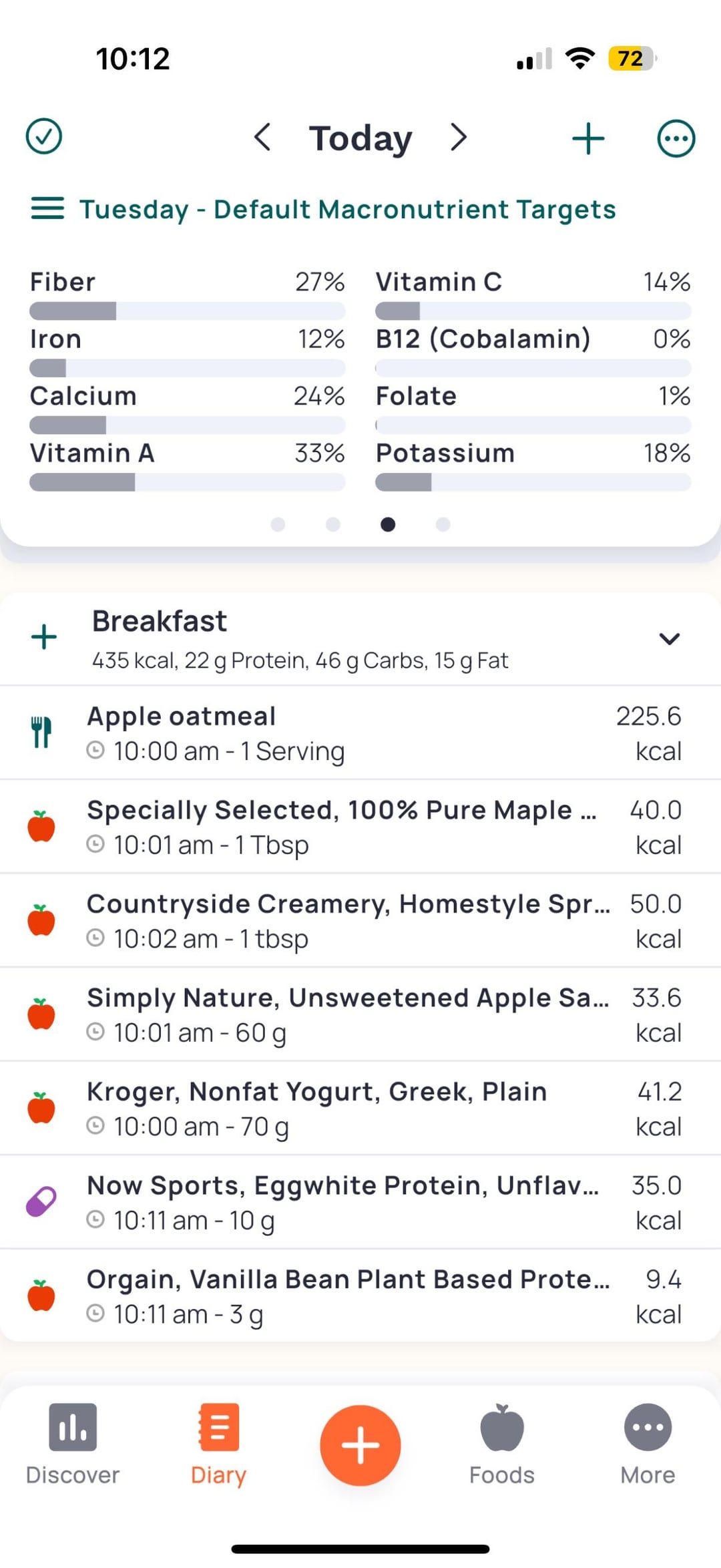Image resolution: width=721 pixels, height=1568 pixels.
Task: Open the 100% Pure Maple entry
Action: 360,827
